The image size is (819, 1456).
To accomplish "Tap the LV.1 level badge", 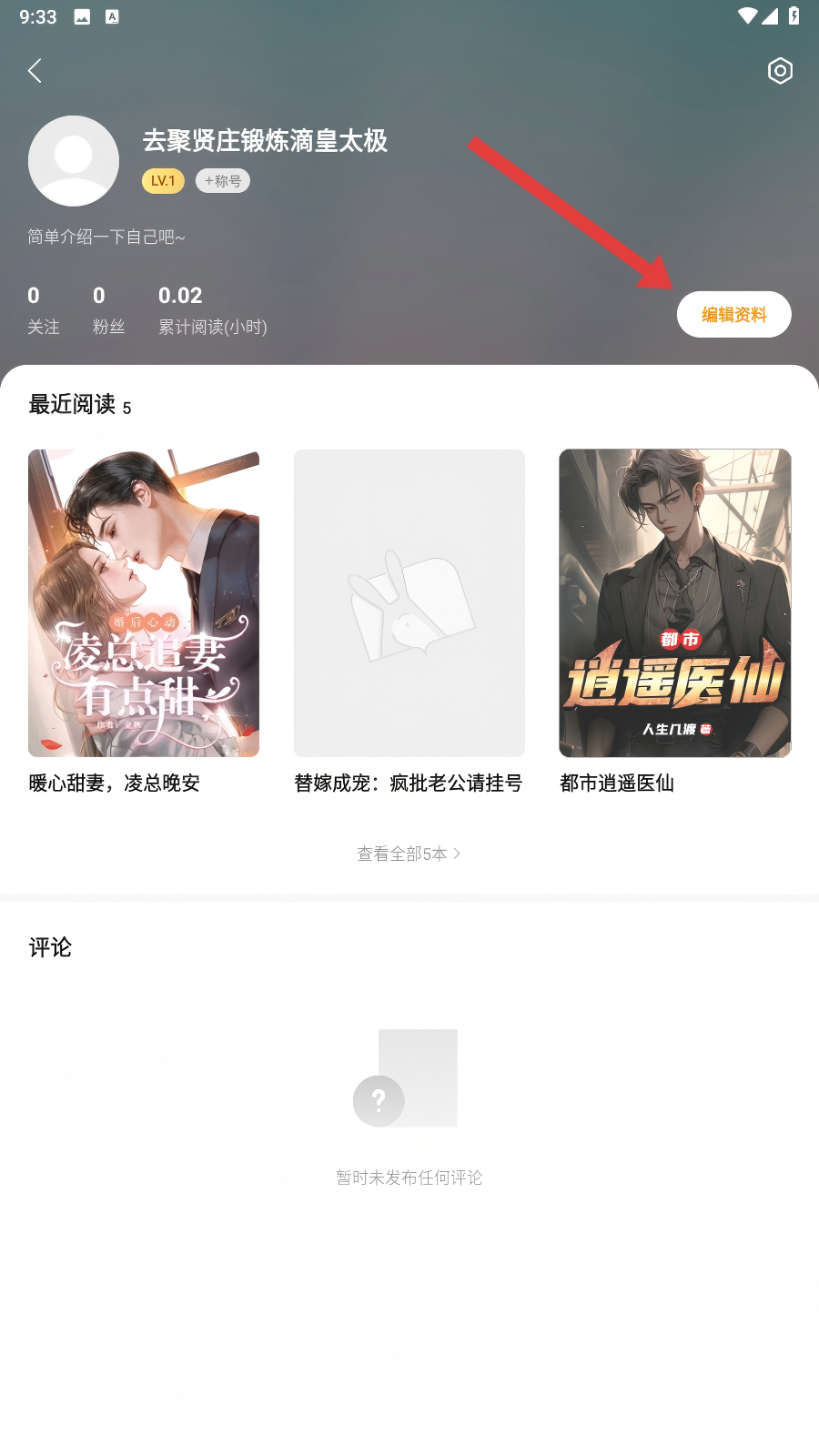I will tap(163, 181).
